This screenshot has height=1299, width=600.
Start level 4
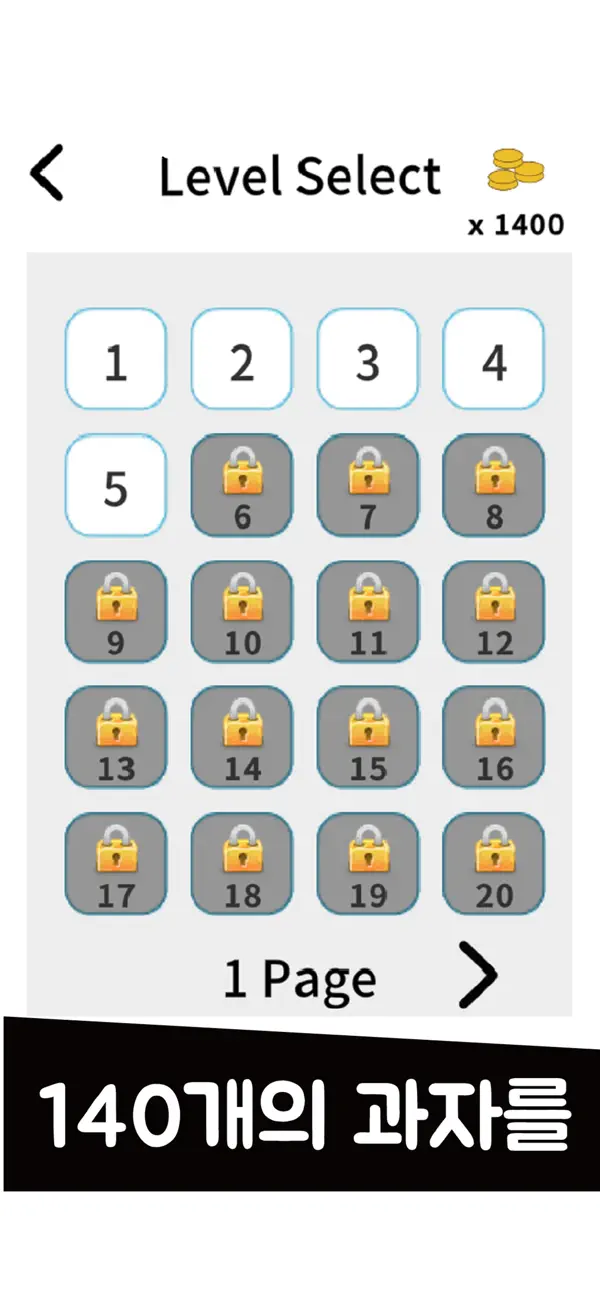click(494, 359)
